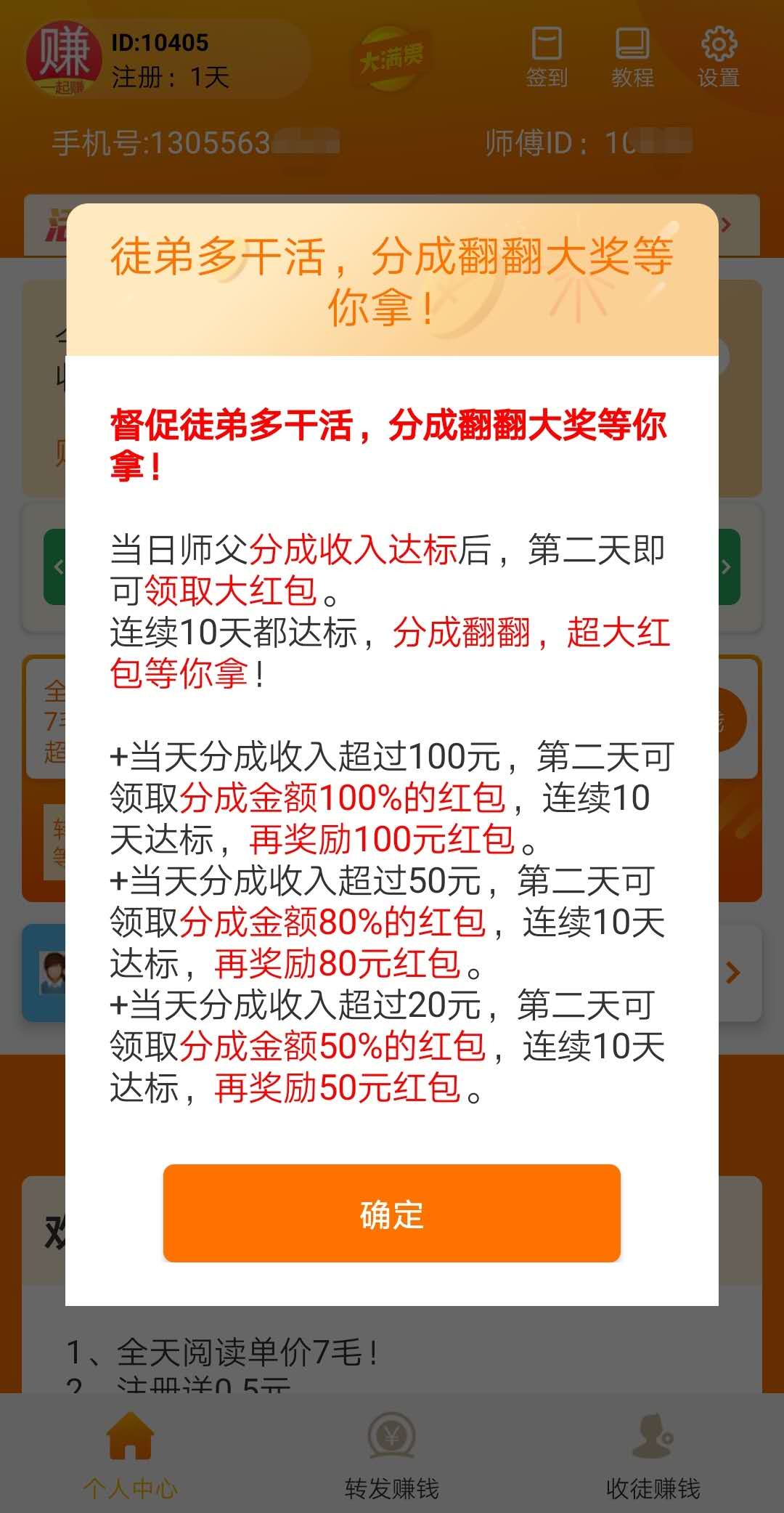This screenshot has height=1513, width=784.
Task: Open the 签到 check-in icon
Action: (547, 58)
